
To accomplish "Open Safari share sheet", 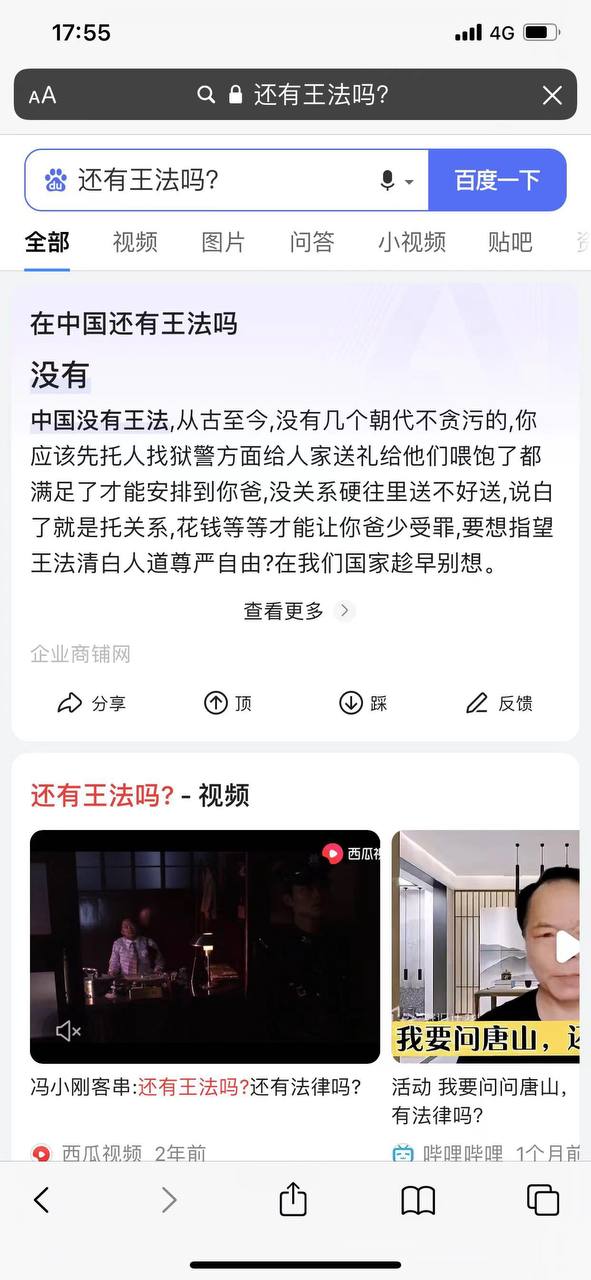I will pyautogui.click(x=293, y=1198).
